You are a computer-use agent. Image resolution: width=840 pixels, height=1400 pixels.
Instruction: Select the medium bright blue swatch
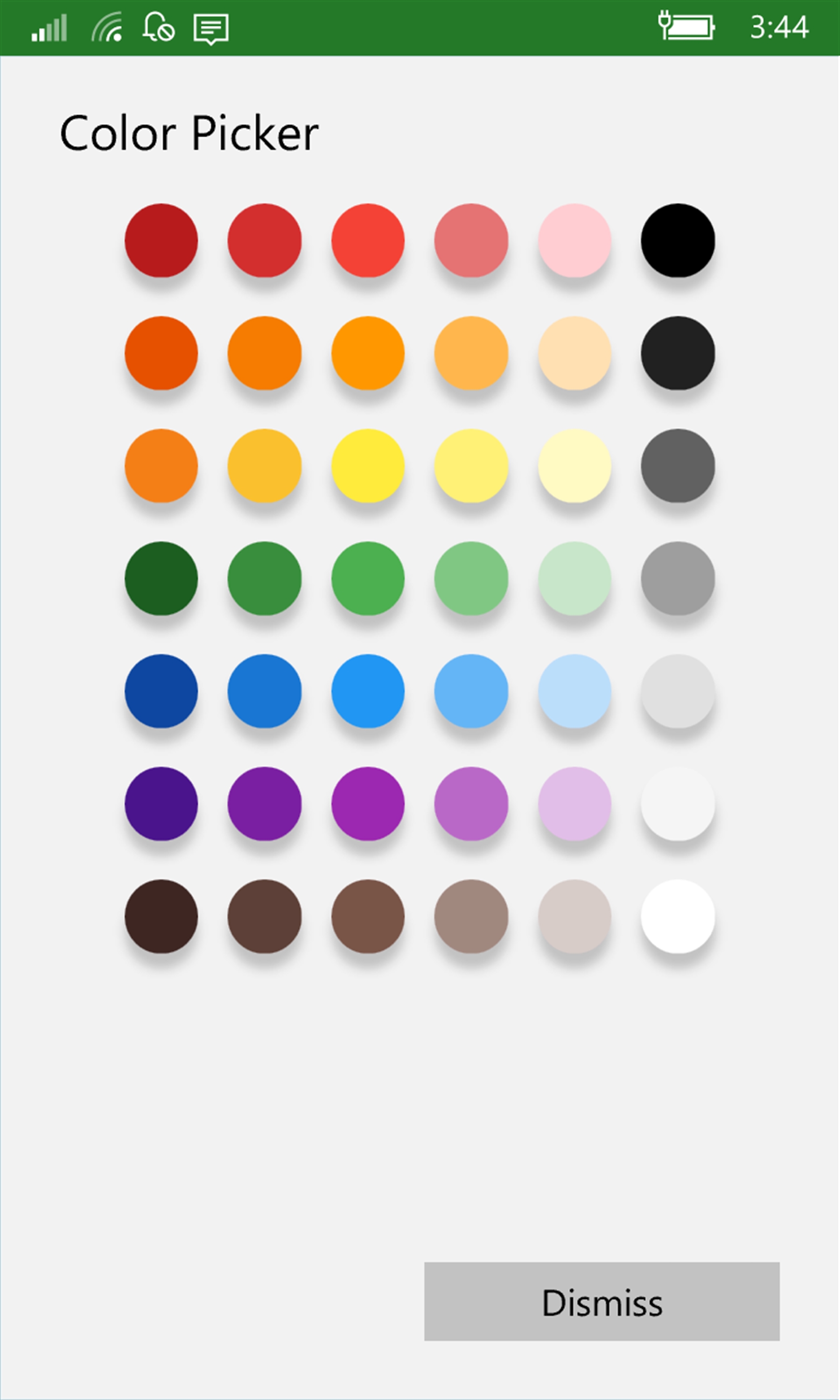pyautogui.click(x=368, y=691)
